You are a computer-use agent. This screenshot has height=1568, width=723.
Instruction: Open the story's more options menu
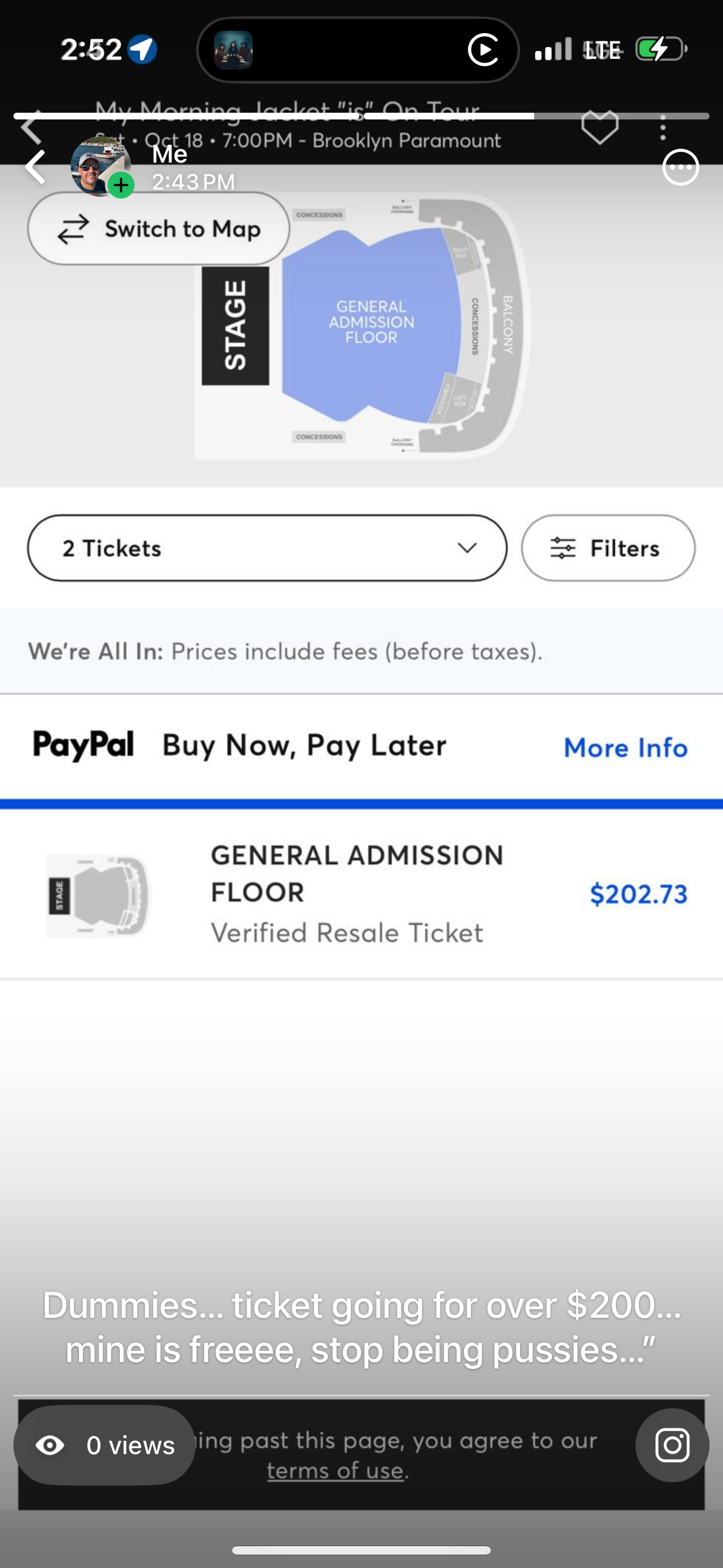(680, 167)
